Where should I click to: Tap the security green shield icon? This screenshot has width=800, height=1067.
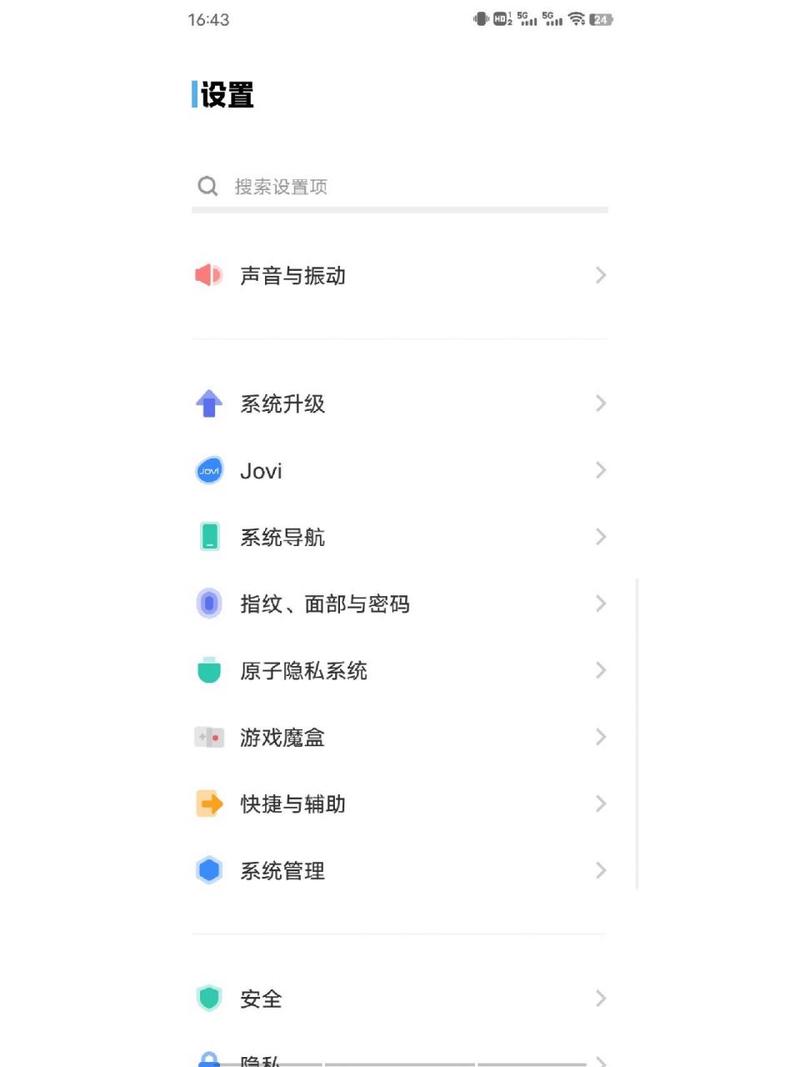pos(209,998)
